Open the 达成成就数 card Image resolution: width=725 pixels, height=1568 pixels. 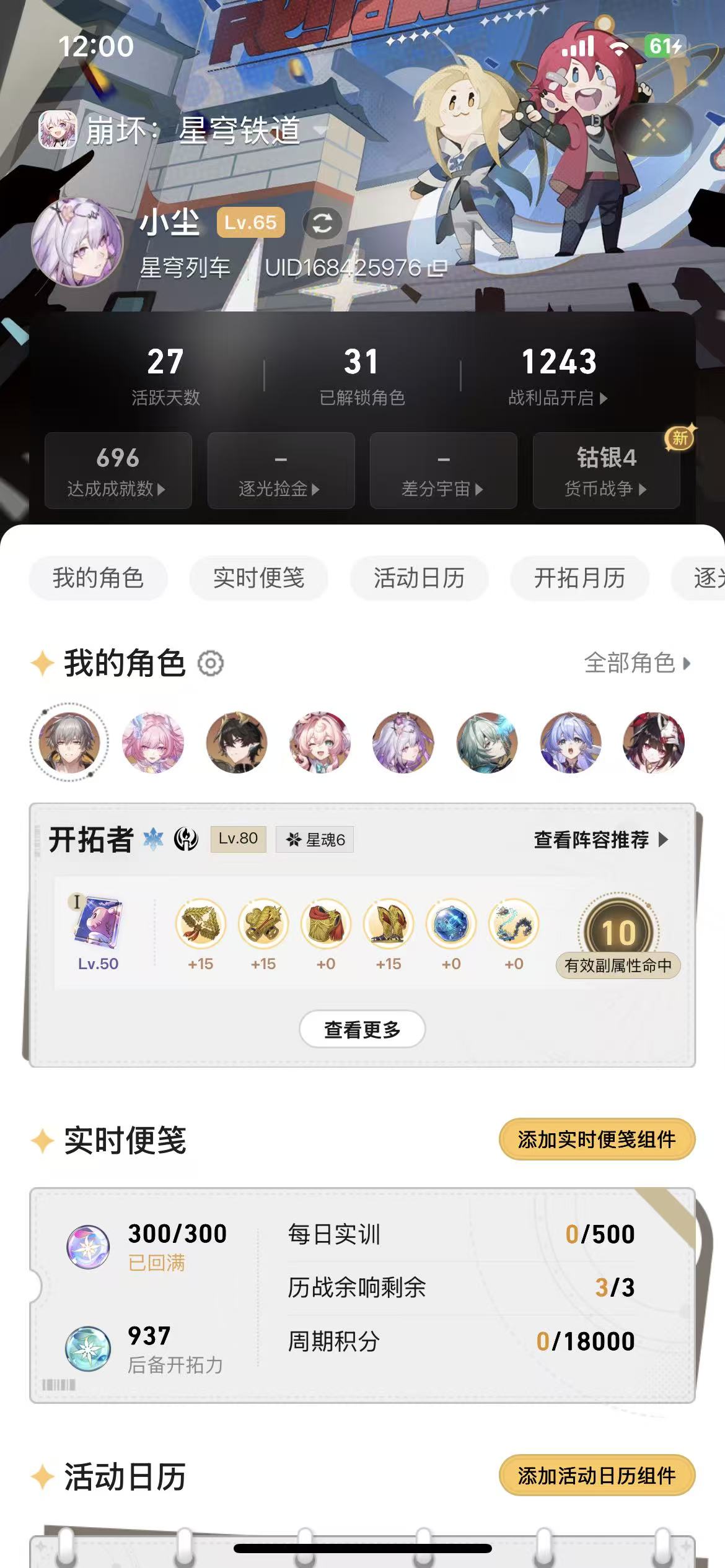(x=118, y=471)
